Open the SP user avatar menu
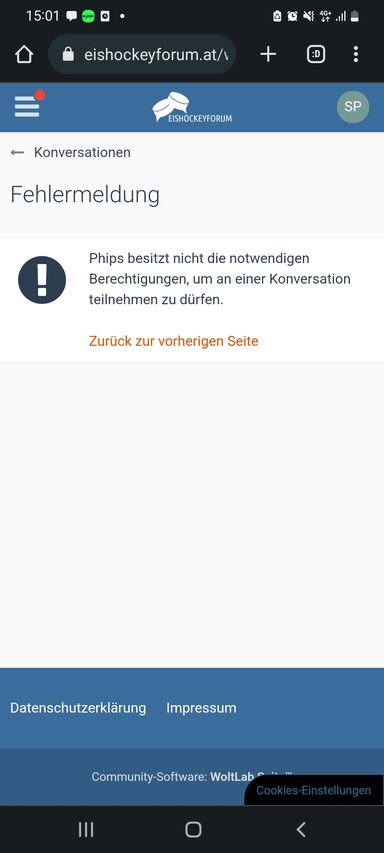Image resolution: width=384 pixels, height=853 pixels. coord(352,107)
